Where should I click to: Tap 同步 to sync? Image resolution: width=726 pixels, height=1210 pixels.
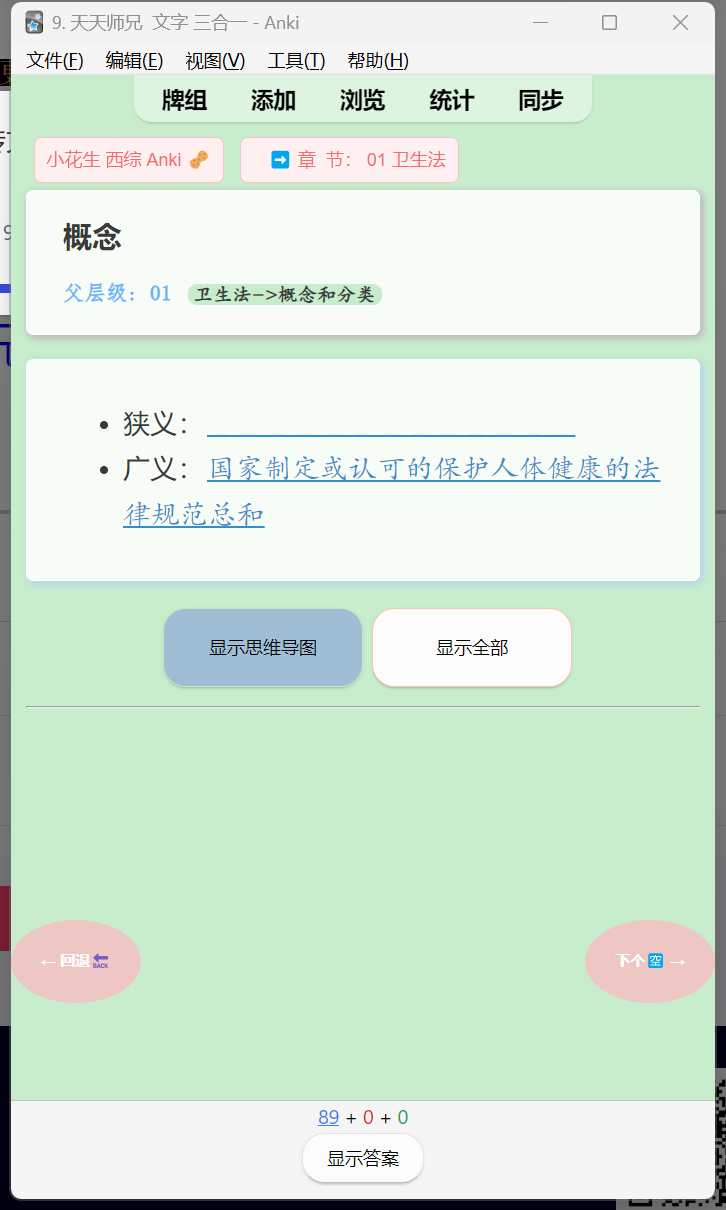tap(540, 100)
